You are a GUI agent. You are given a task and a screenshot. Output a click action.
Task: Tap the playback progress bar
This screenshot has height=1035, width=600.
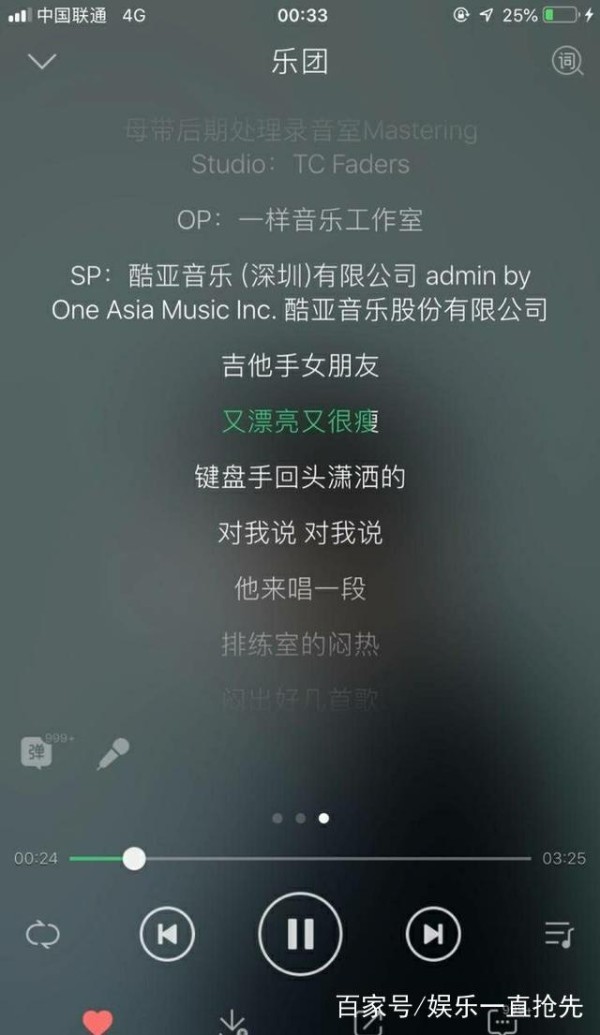pyautogui.click(x=300, y=858)
